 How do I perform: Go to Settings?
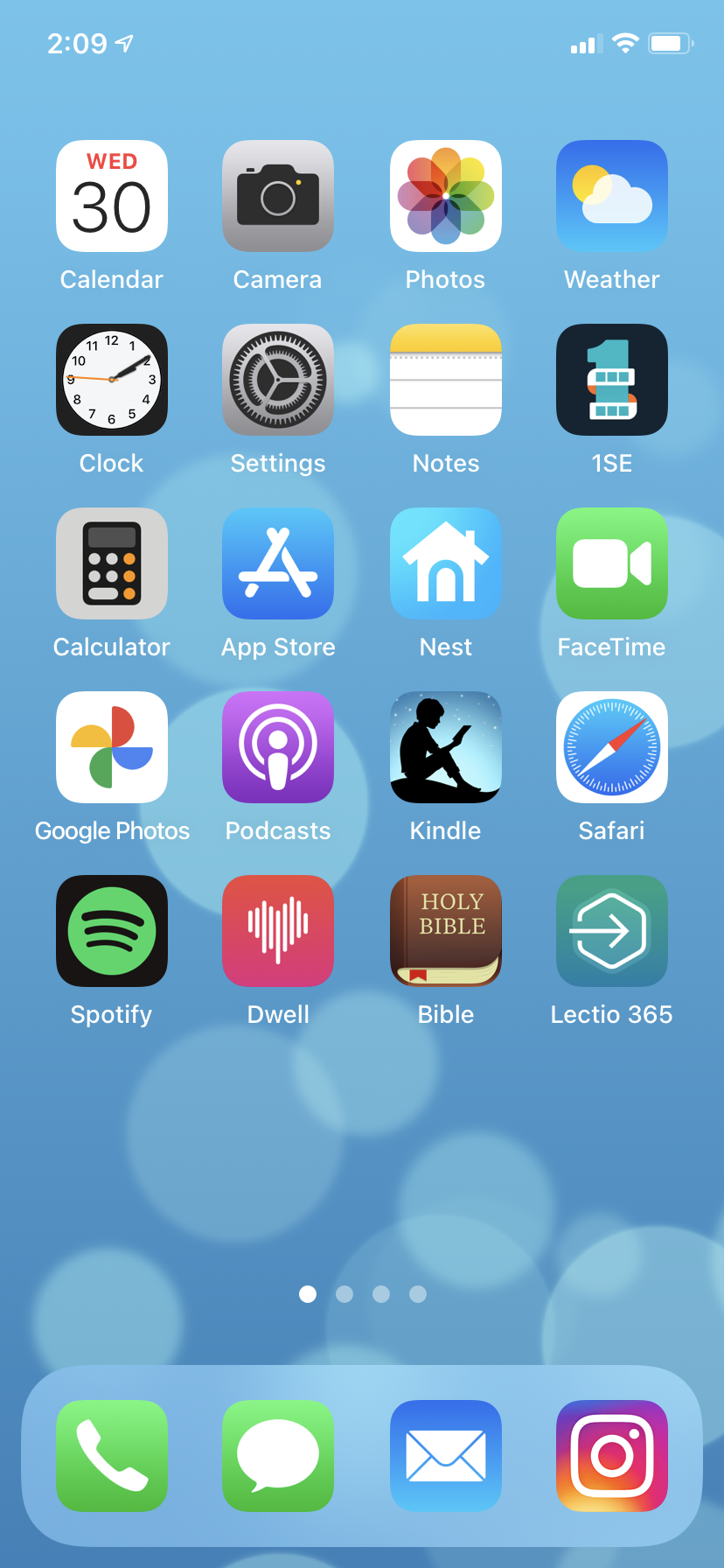278,380
